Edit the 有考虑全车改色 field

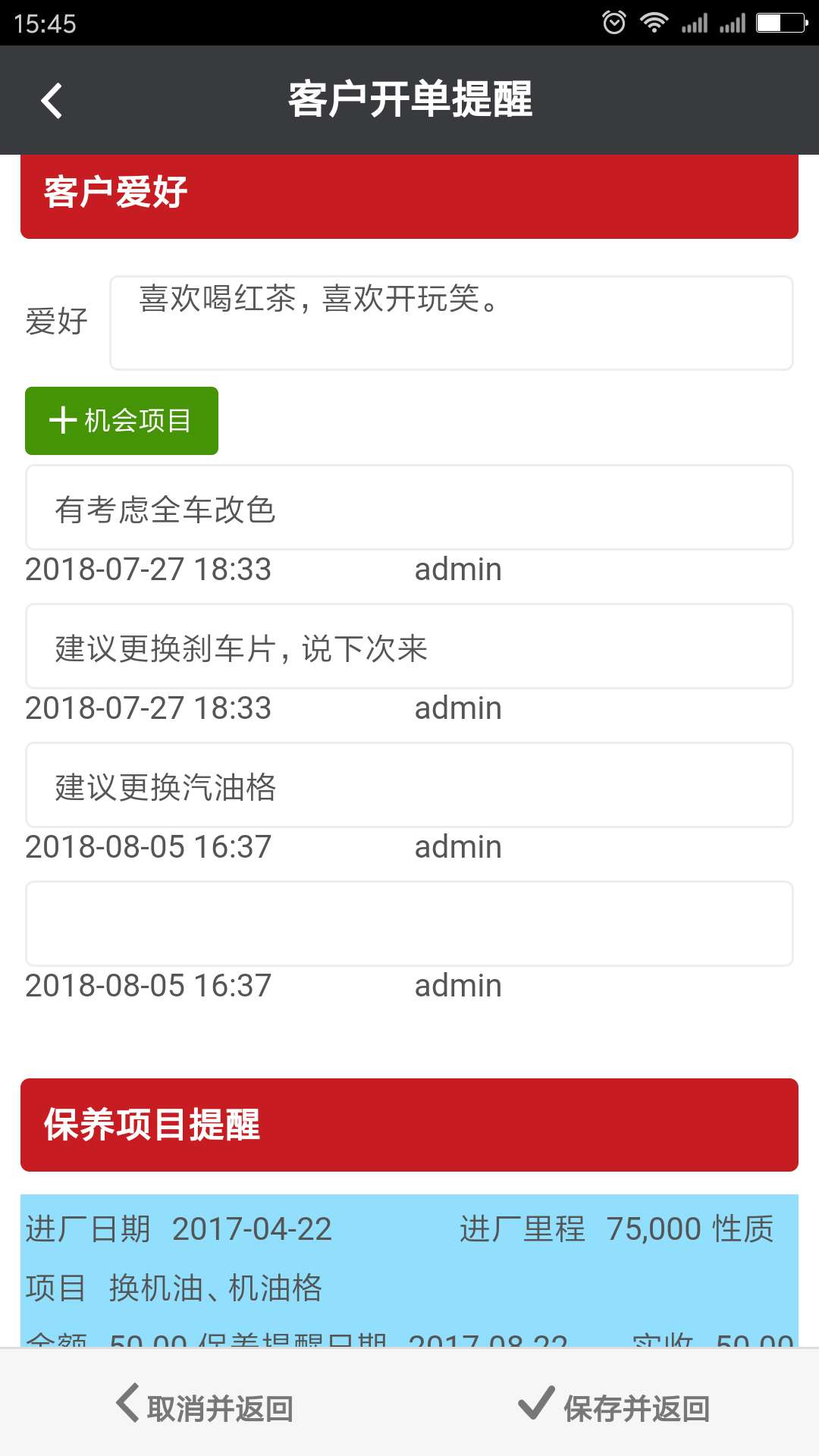pyautogui.click(x=409, y=507)
